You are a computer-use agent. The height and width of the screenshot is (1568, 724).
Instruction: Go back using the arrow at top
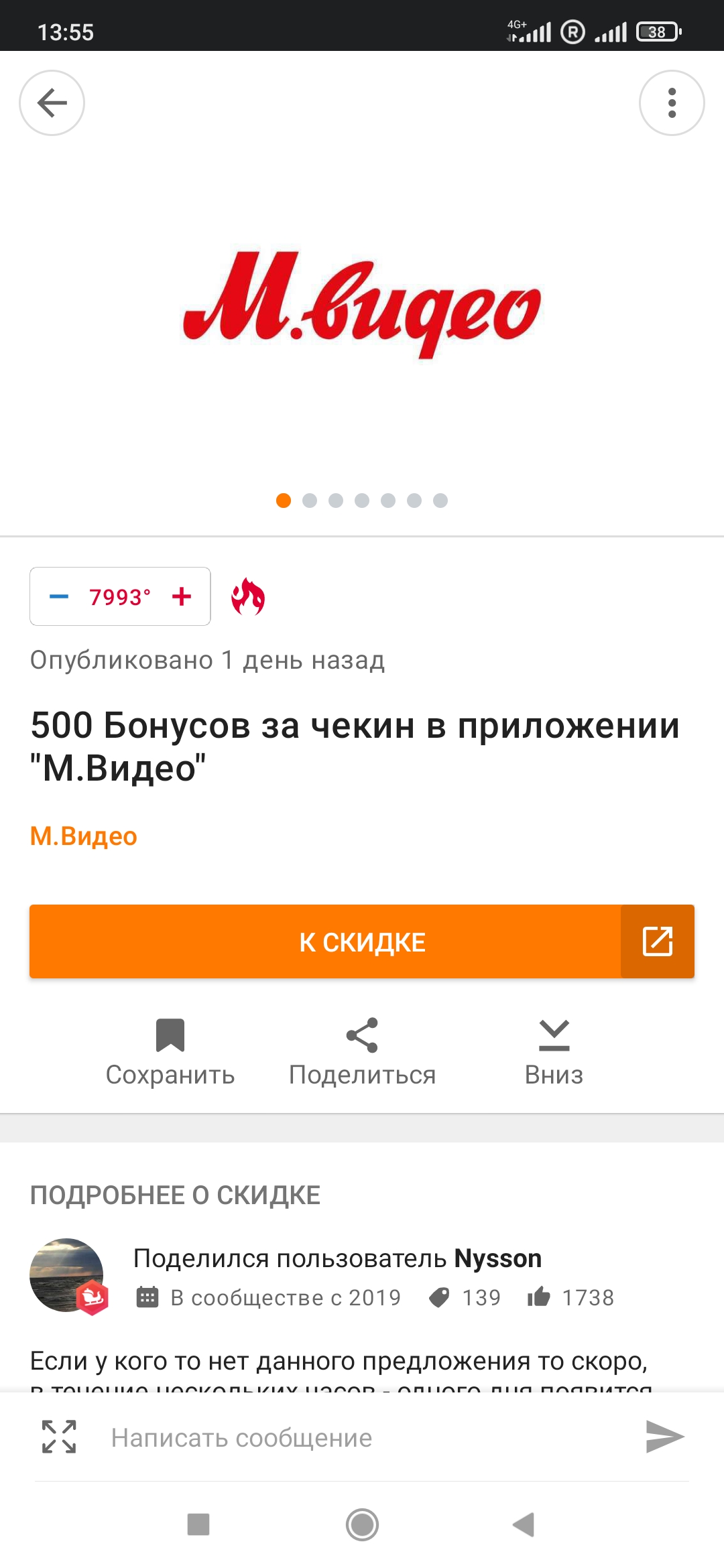(x=52, y=103)
